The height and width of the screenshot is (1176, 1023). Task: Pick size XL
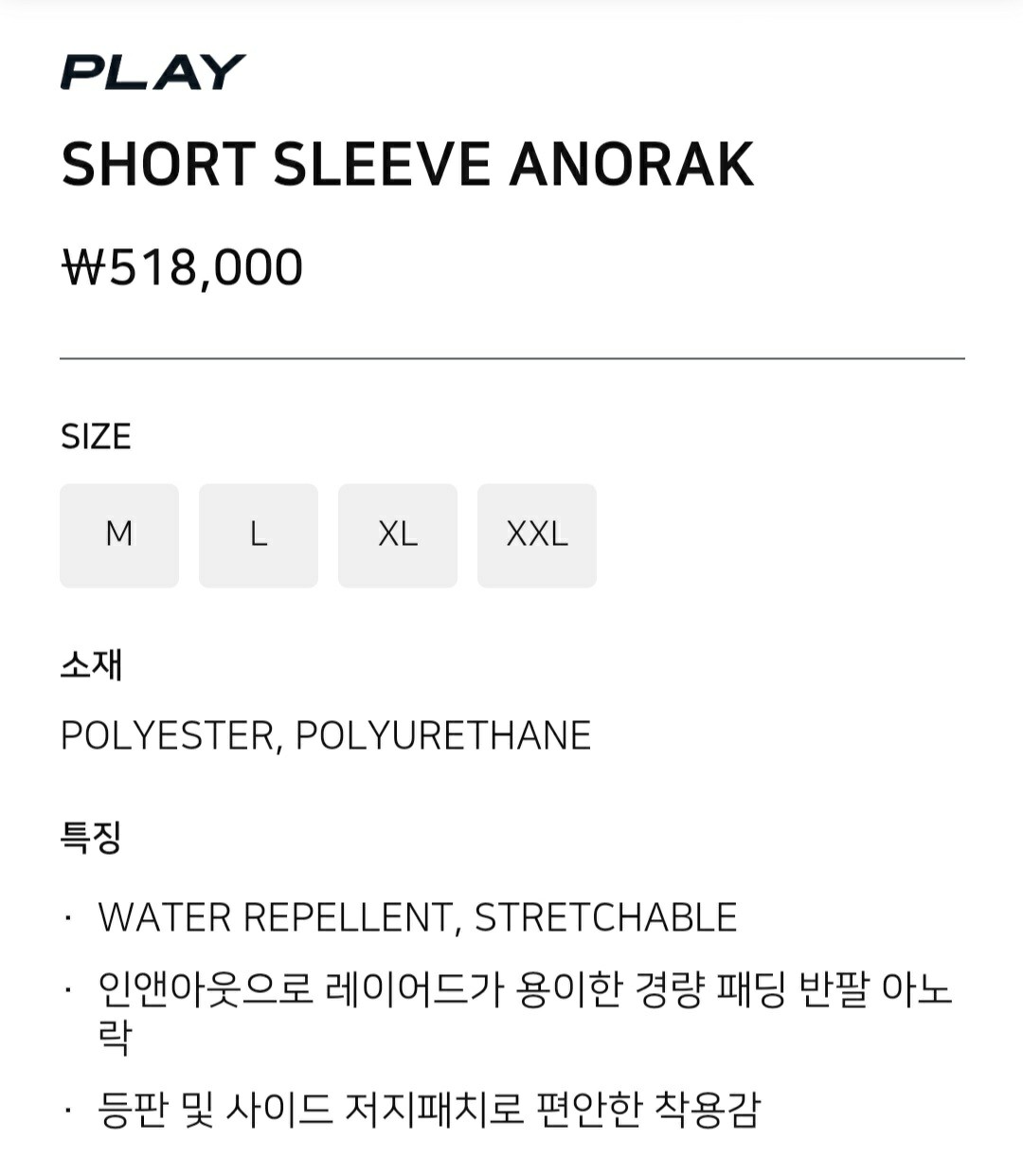[398, 535]
